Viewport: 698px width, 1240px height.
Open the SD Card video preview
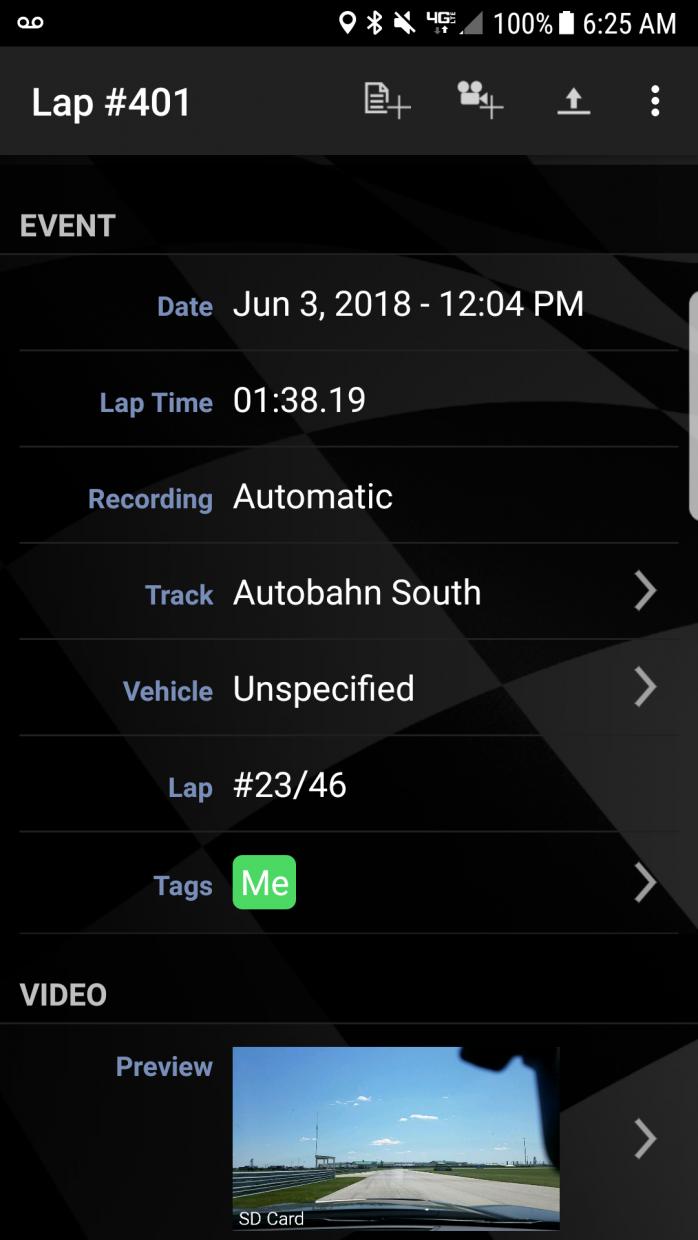pyautogui.click(x=396, y=1138)
